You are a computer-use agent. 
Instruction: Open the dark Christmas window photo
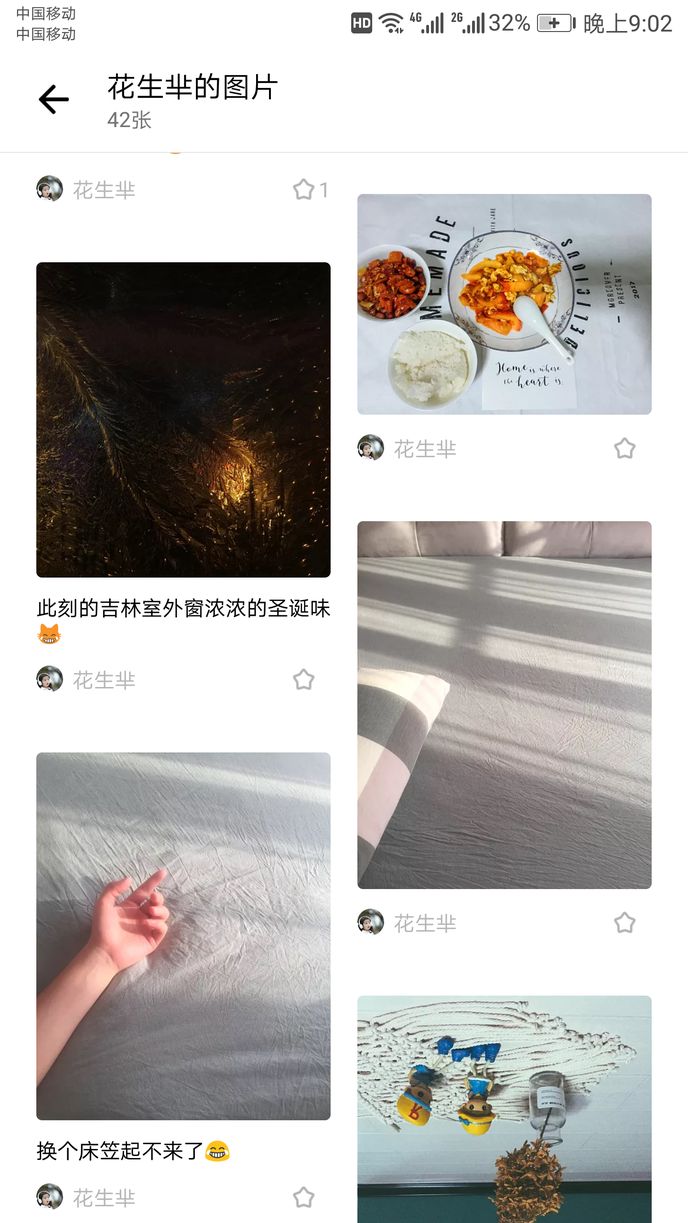(183, 420)
